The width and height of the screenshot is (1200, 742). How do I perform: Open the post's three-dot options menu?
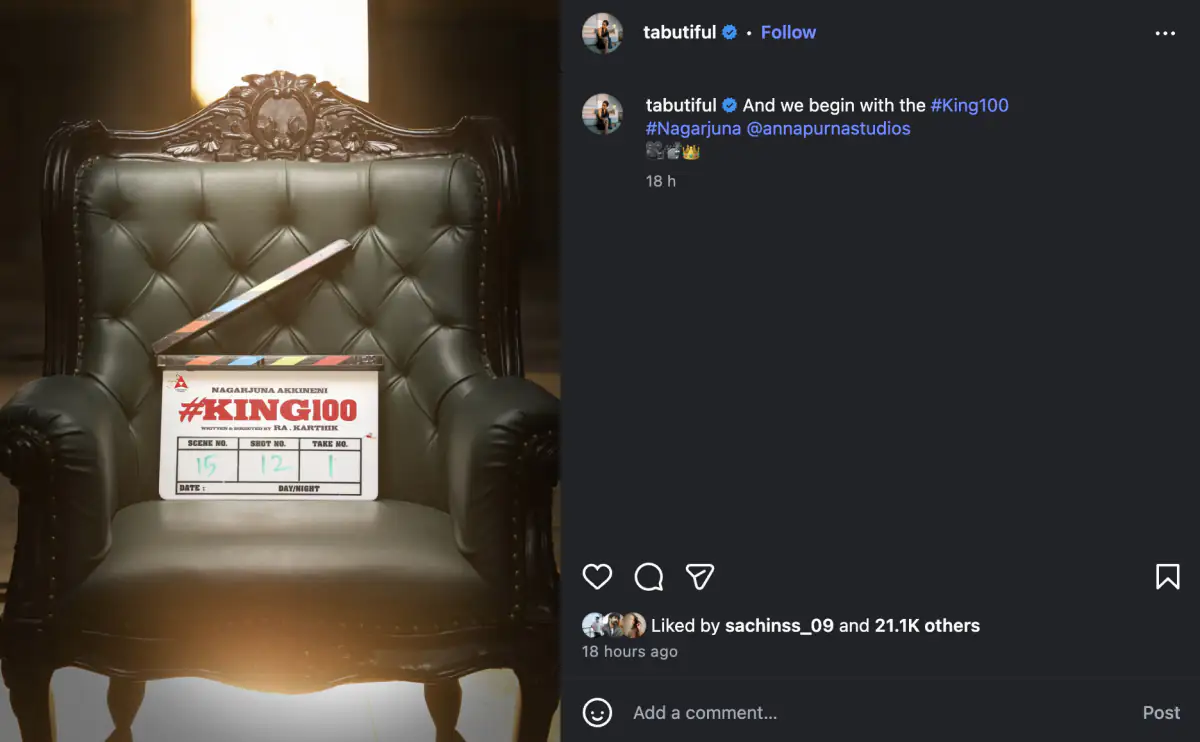pyautogui.click(x=1165, y=33)
